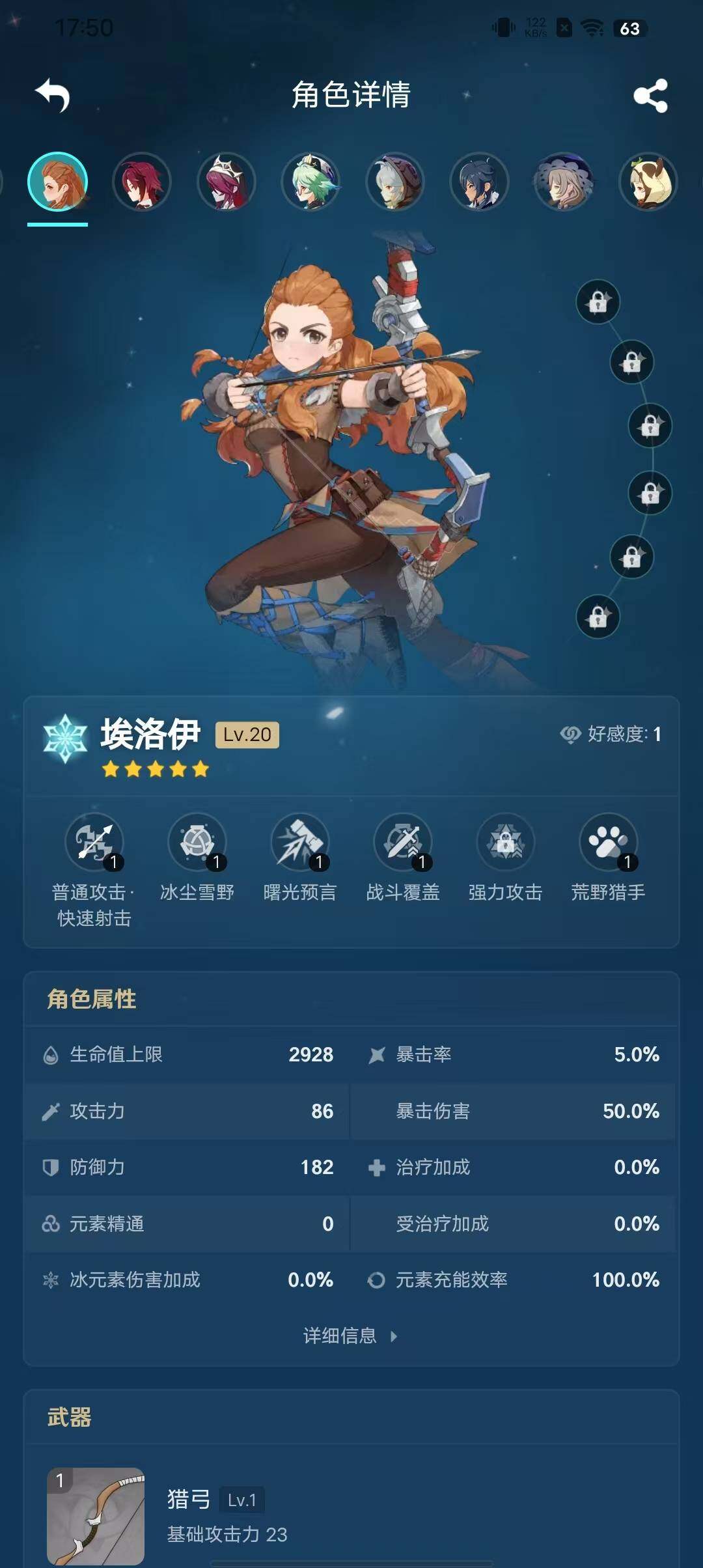Tap the 普通攻击·快速射击 talent icon
Screen dimensions: 703x1568
click(x=94, y=843)
